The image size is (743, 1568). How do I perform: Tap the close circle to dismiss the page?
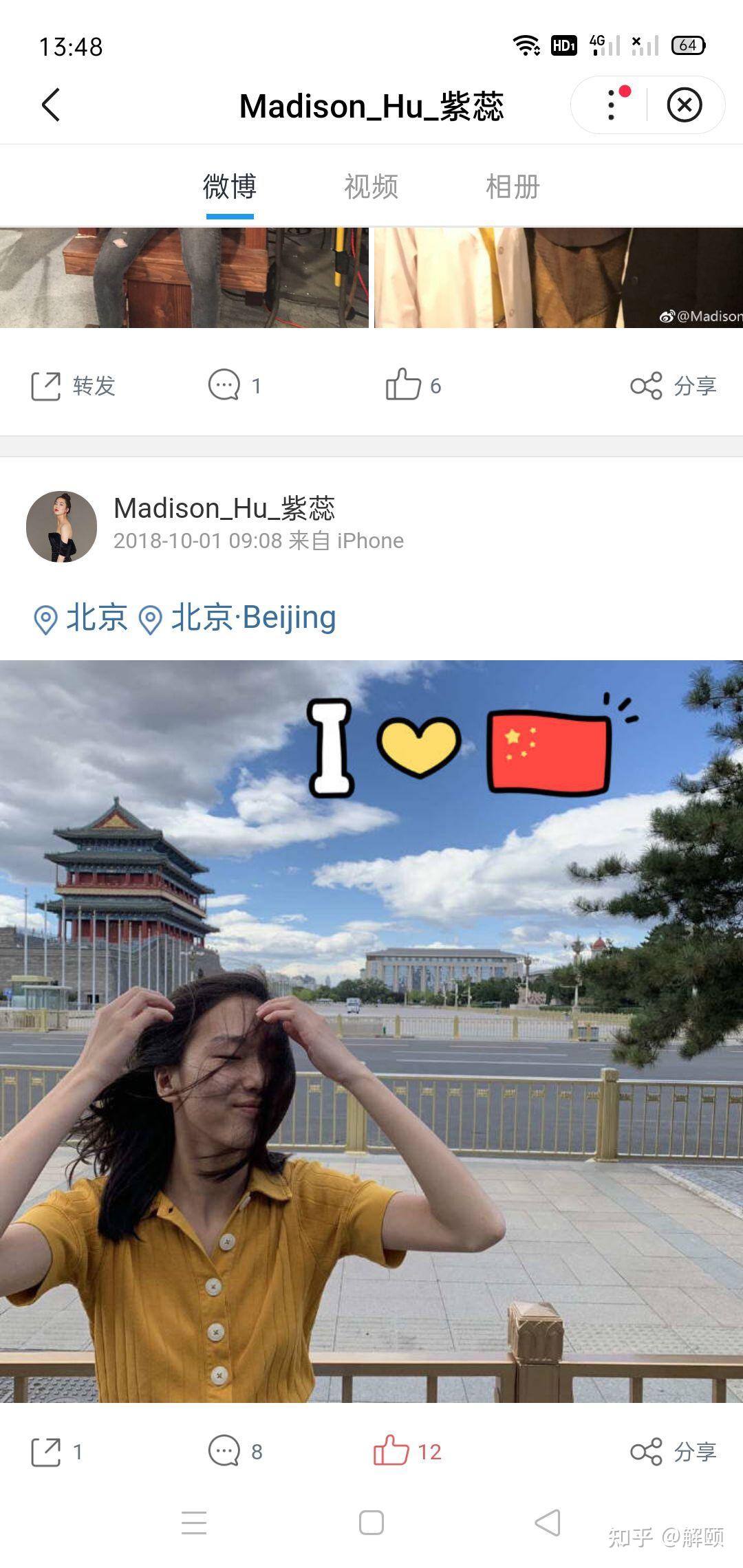pos(686,105)
